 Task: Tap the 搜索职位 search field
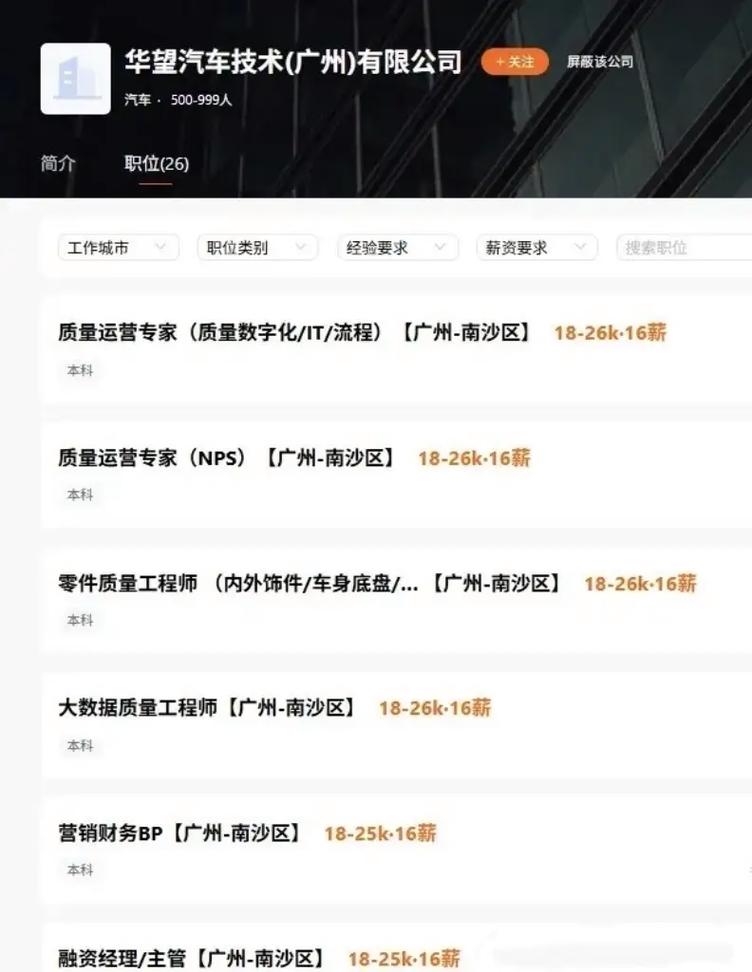point(685,248)
